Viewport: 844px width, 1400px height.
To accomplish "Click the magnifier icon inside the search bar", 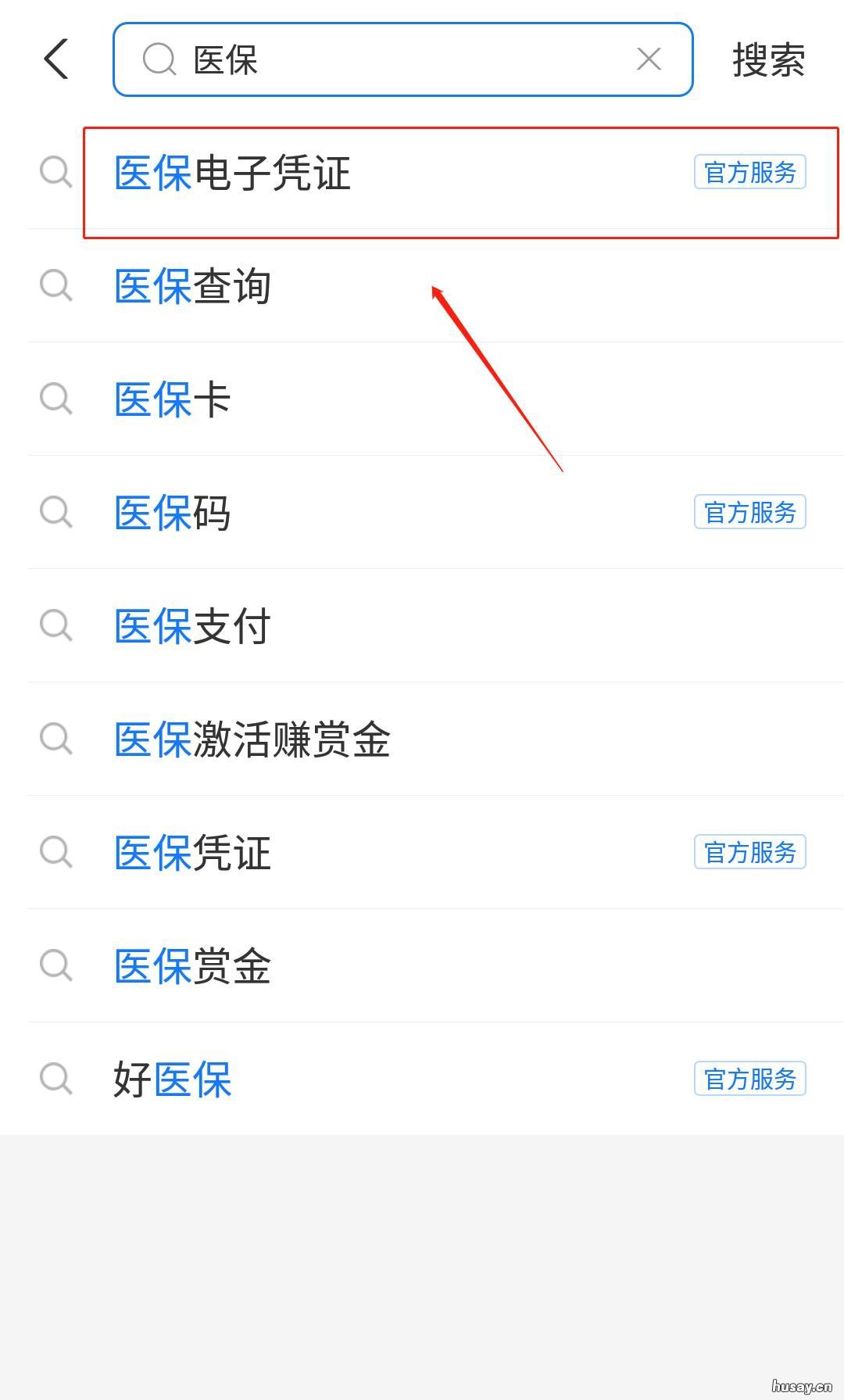I will click(x=159, y=59).
